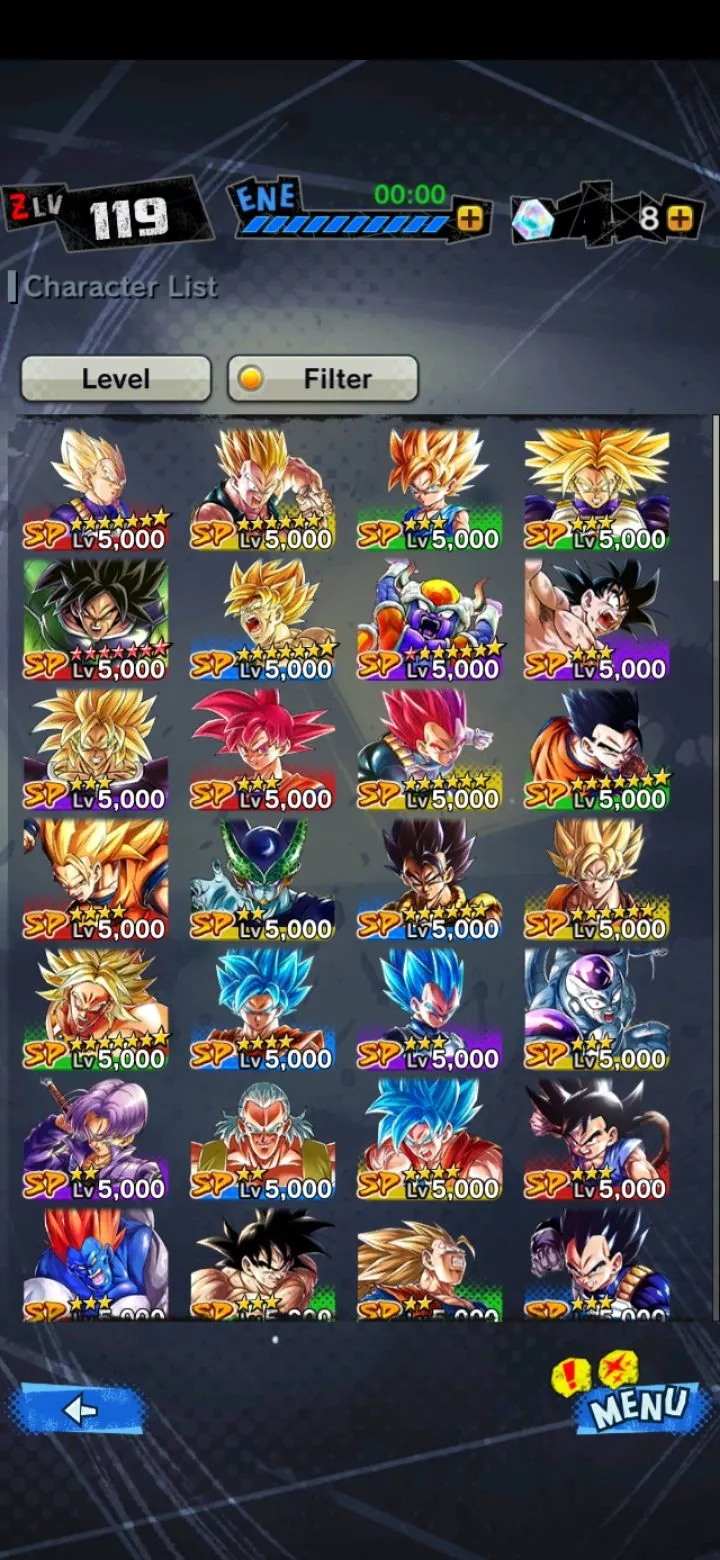Select the purple-haired Trunks with sword tile
Screen dimensions: 720x1560
(96, 1138)
